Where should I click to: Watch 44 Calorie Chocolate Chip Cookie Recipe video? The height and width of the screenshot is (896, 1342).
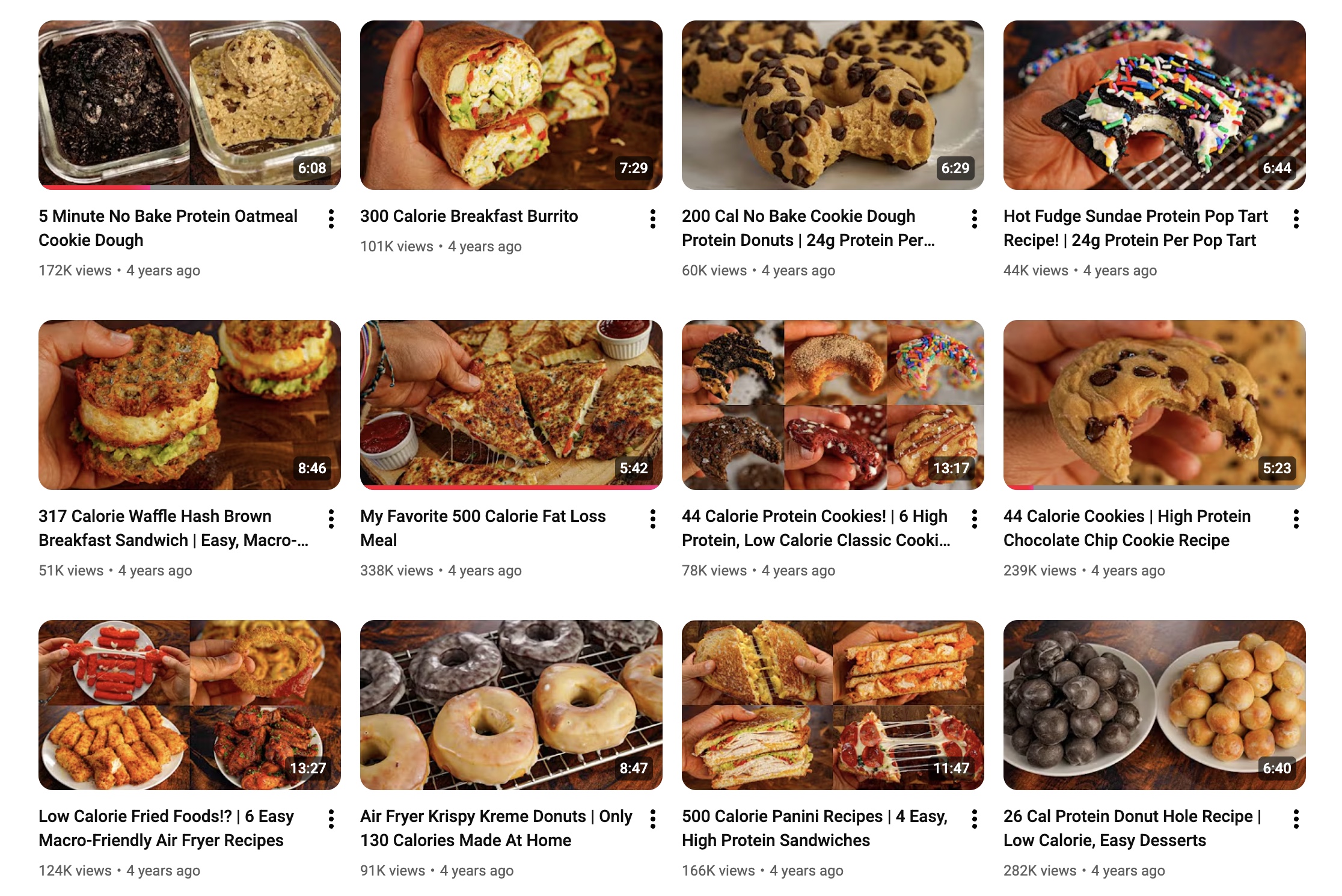[1154, 405]
